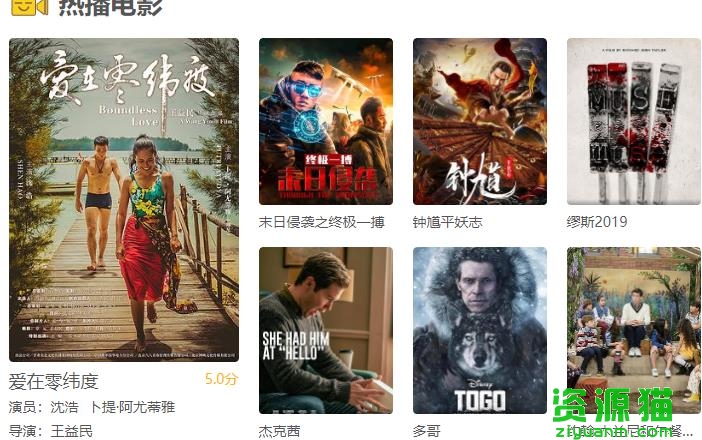Open the 杰克茜 movie tile
702x440 pixels.
point(326,330)
